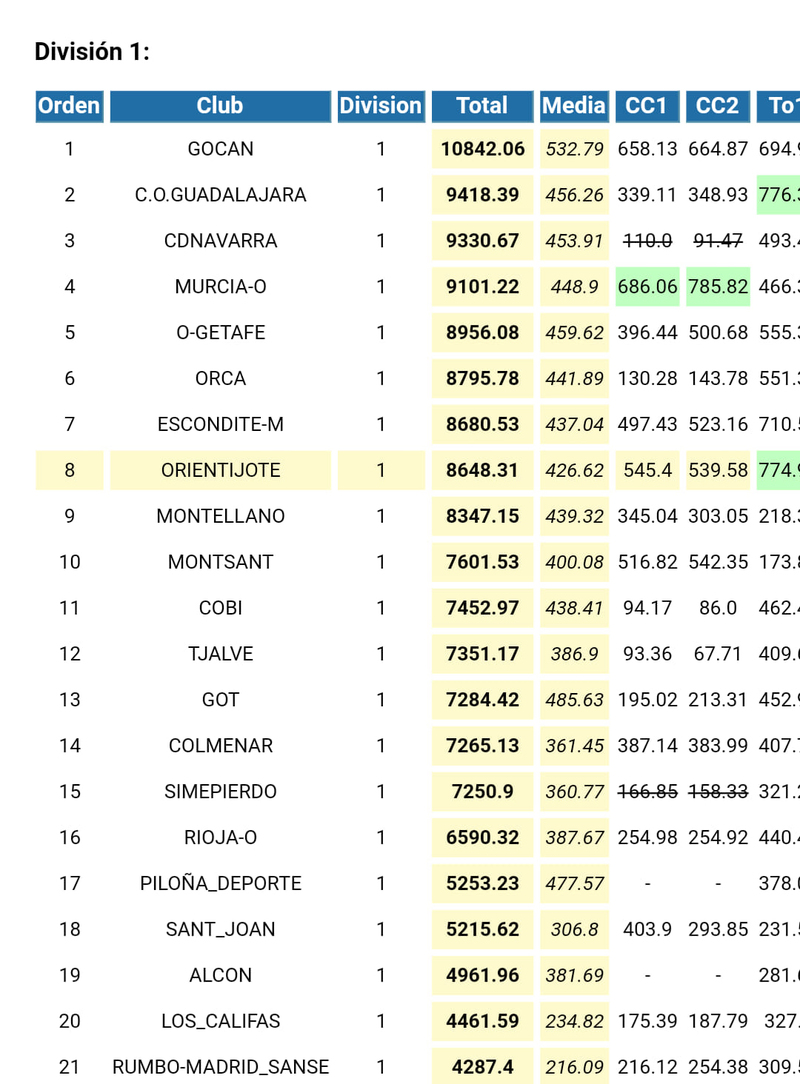
Task: Select the CC1 column header
Action: point(647,106)
